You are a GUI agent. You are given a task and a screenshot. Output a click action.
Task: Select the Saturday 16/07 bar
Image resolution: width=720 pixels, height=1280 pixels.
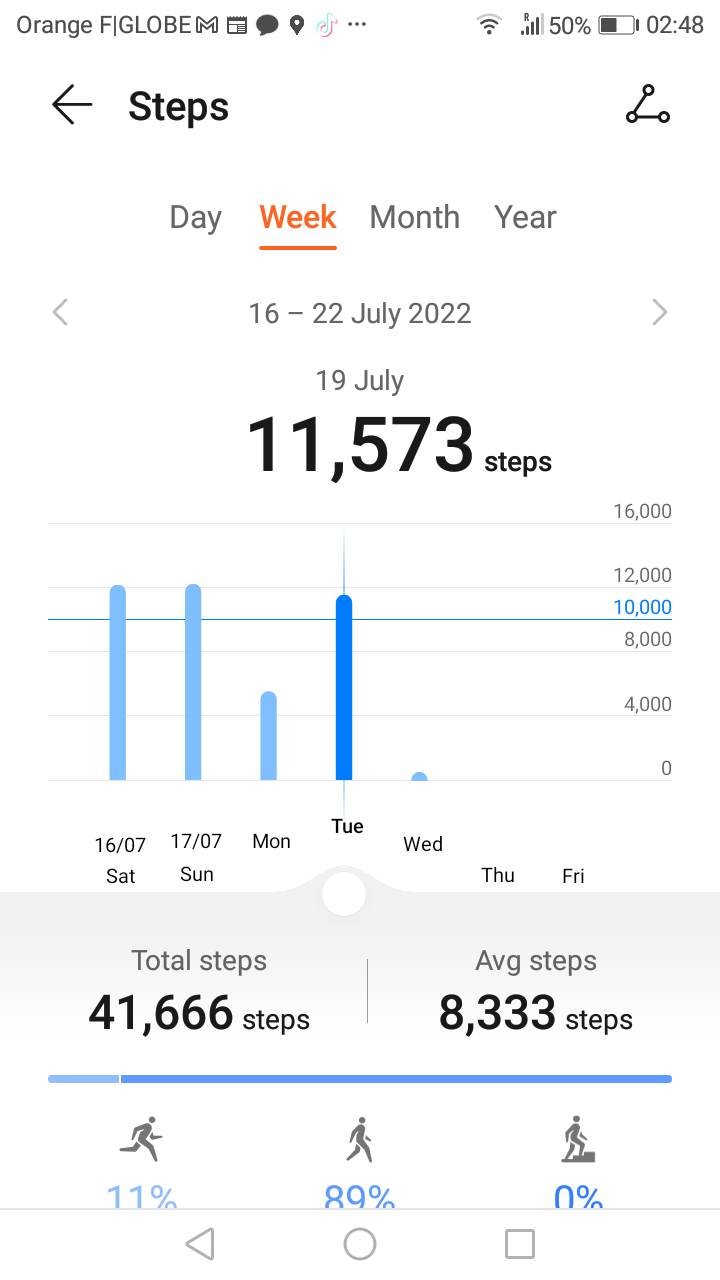tap(118, 682)
